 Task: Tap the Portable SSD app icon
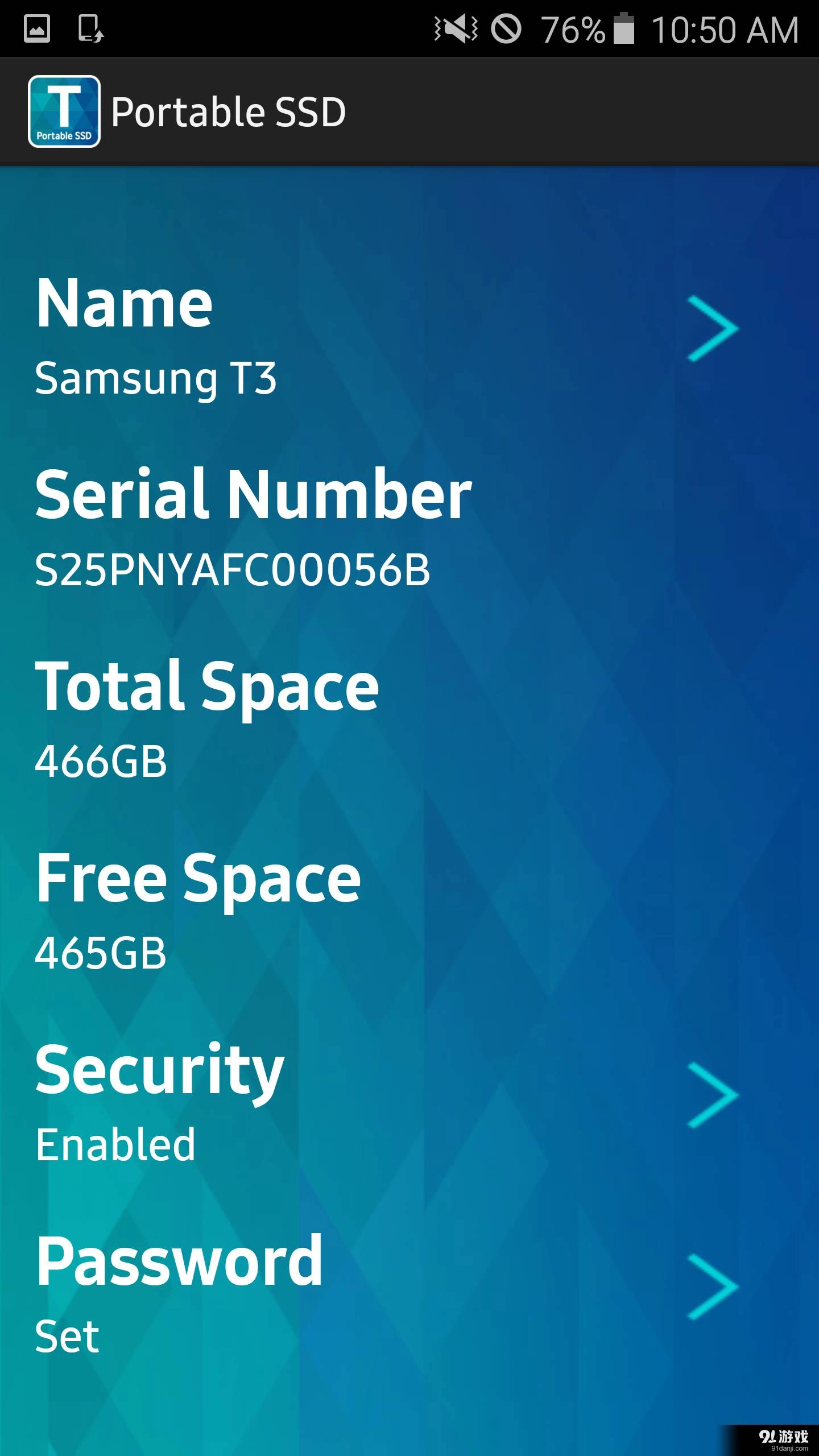(64, 111)
